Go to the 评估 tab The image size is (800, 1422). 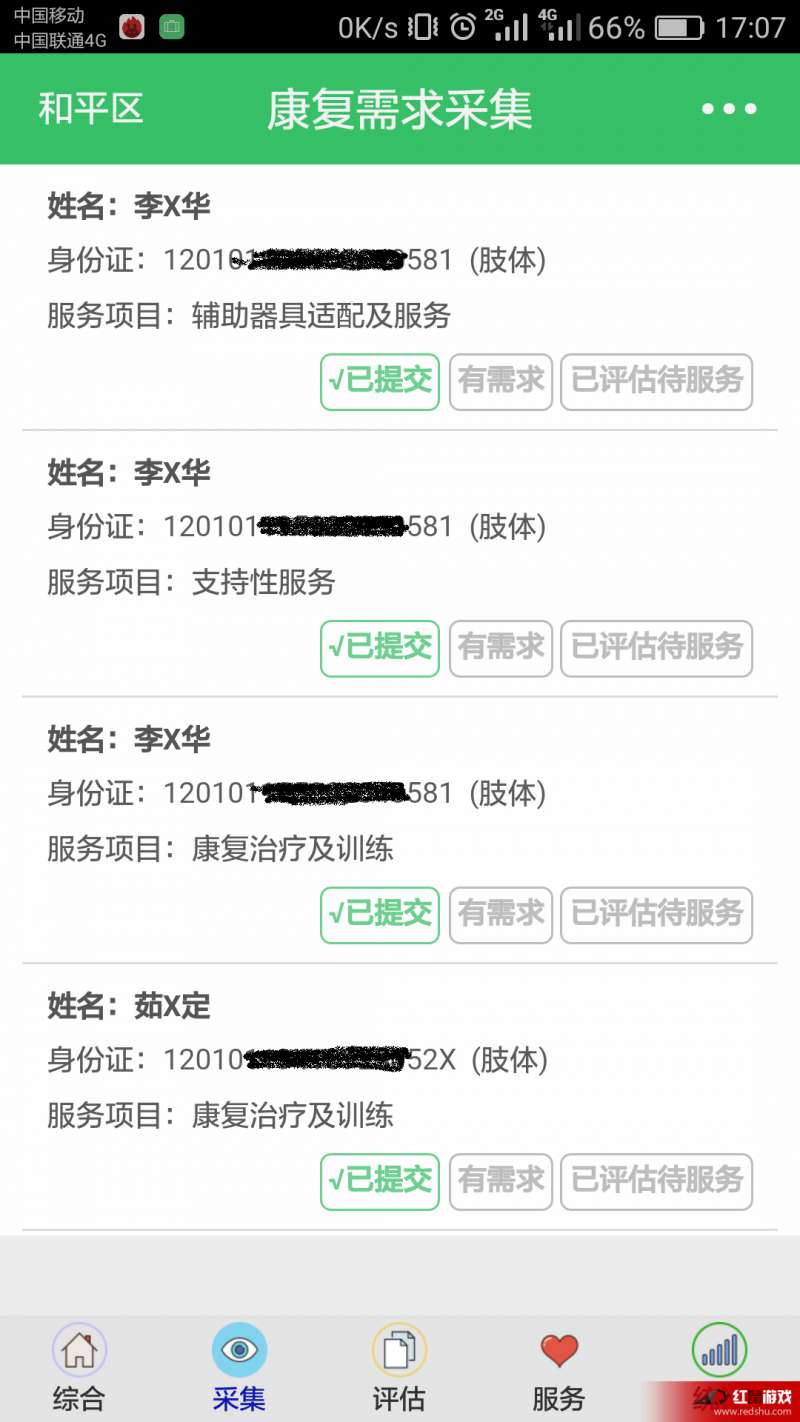(399, 1367)
